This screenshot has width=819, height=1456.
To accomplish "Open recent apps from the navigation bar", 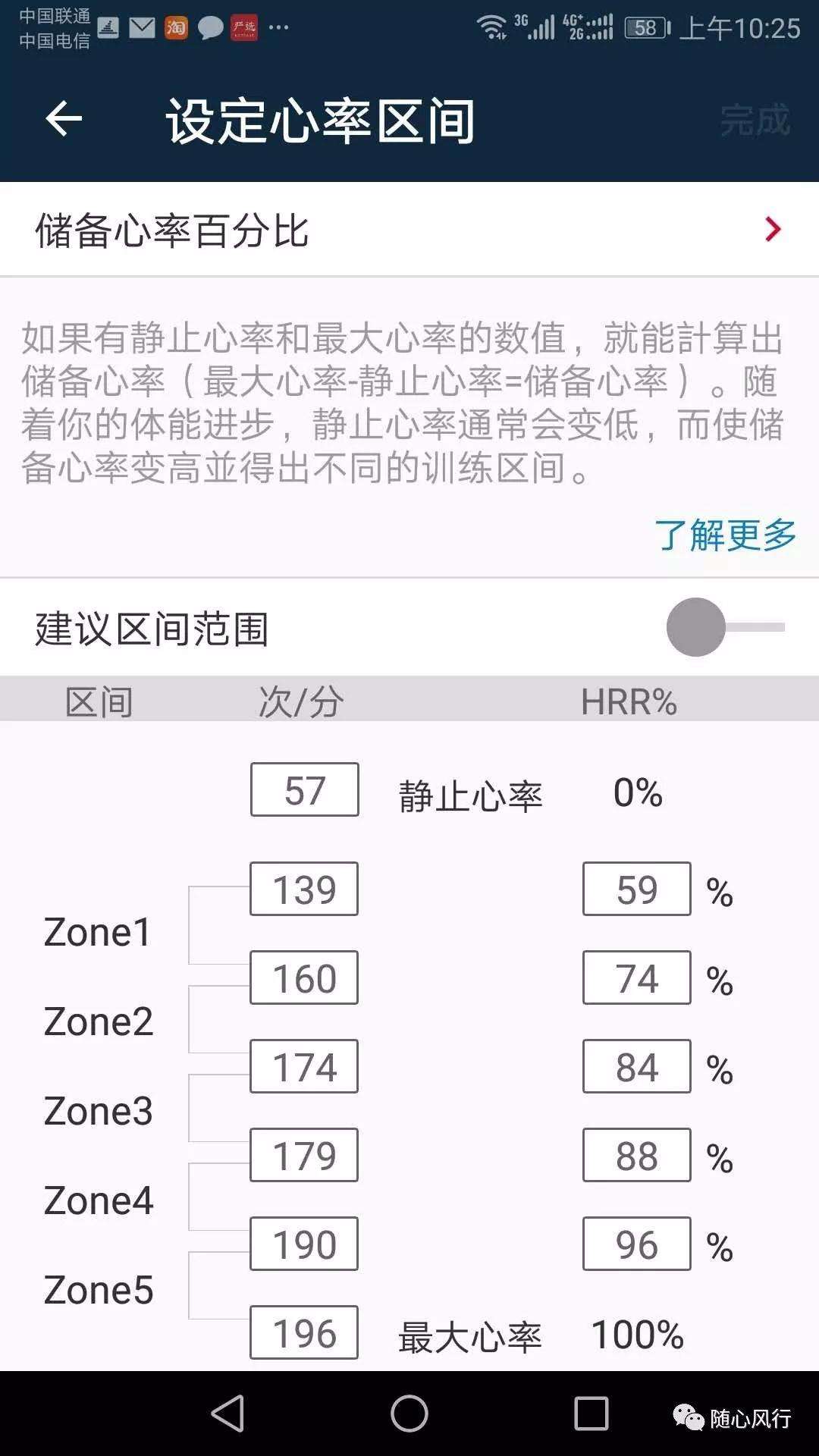I will pyautogui.click(x=591, y=1414).
